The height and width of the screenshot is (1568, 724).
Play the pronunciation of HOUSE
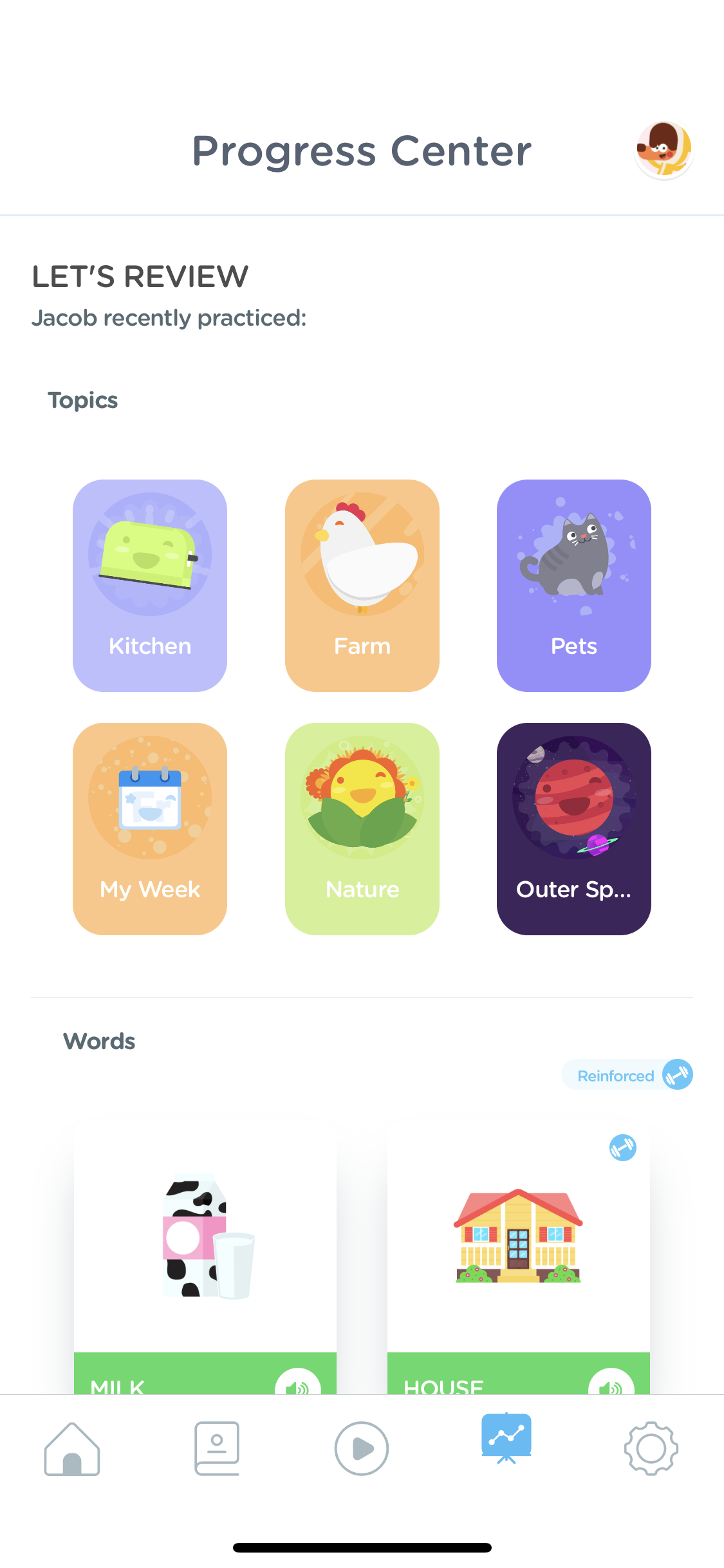coord(611,1383)
